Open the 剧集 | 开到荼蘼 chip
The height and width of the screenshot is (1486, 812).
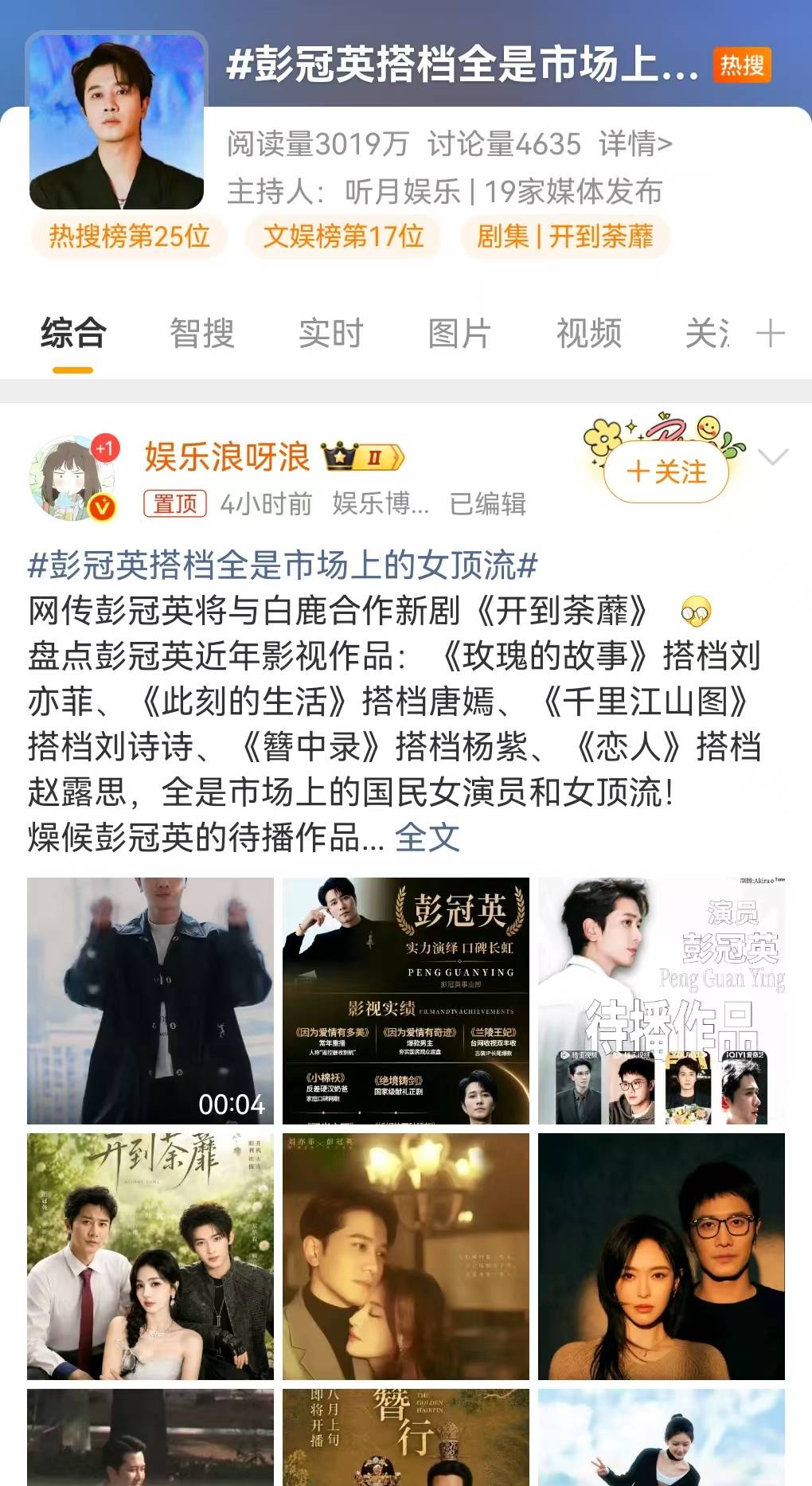564,237
